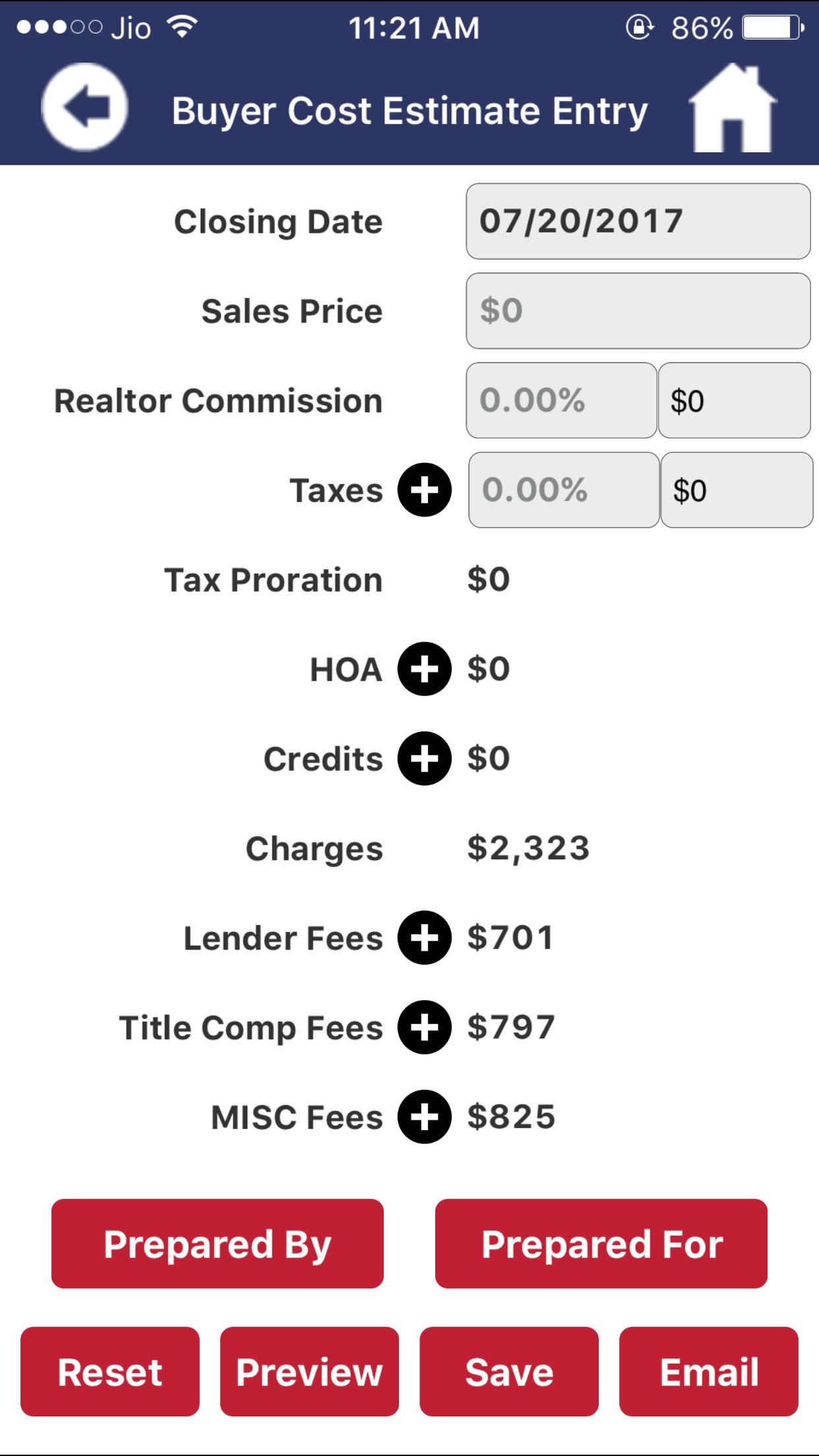The height and width of the screenshot is (1456, 819).
Task: Enter a value in Sales Price field
Action: tap(638, 311)
